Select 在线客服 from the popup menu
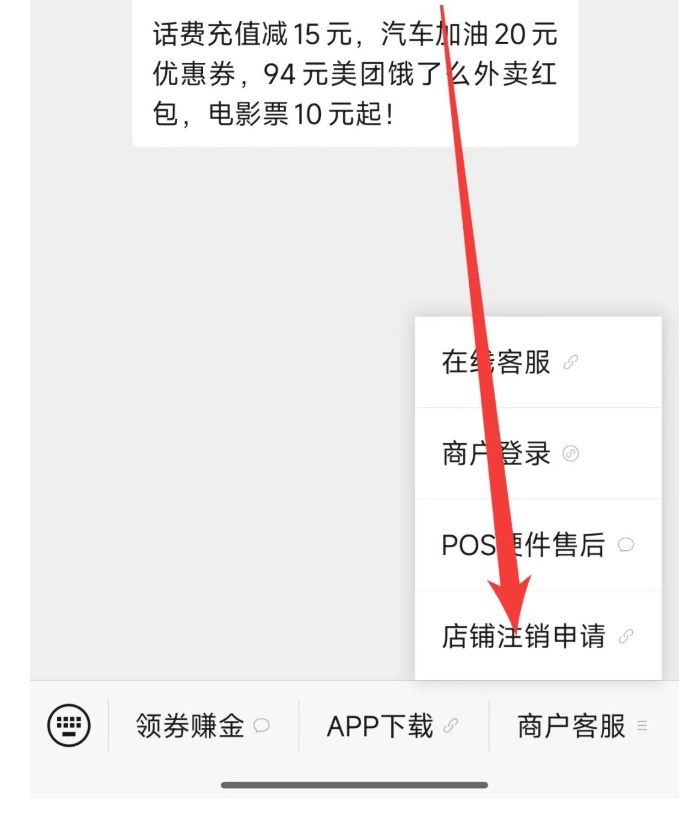Screen dimensions: 697x818 click(538, 362)
